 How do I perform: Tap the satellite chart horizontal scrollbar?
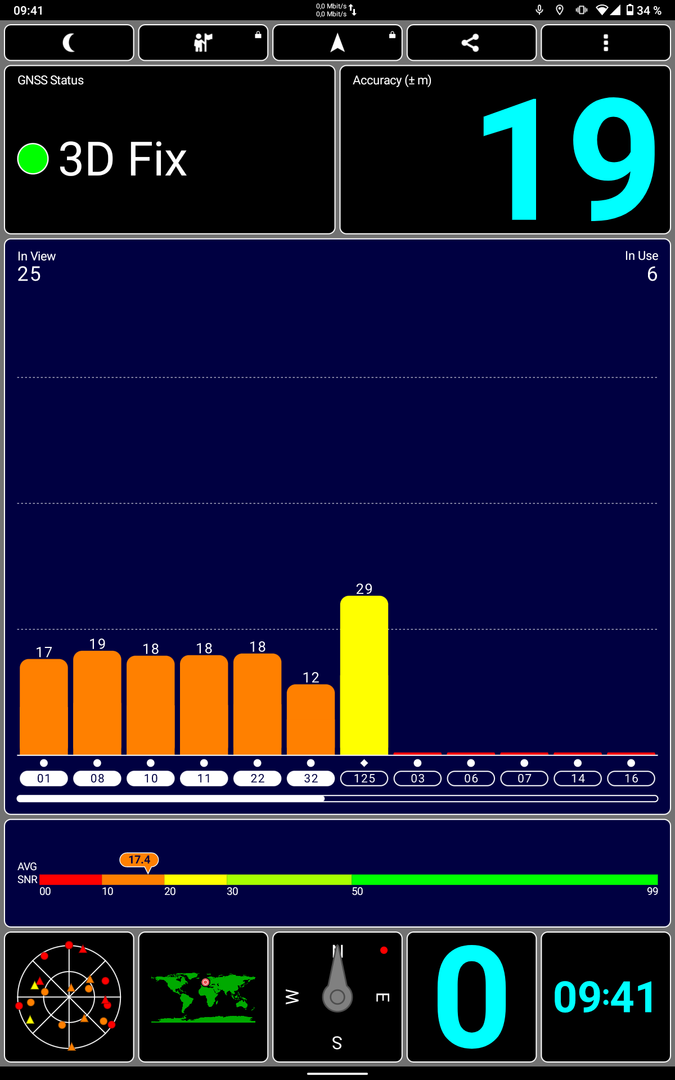click(x=338, y=798)
